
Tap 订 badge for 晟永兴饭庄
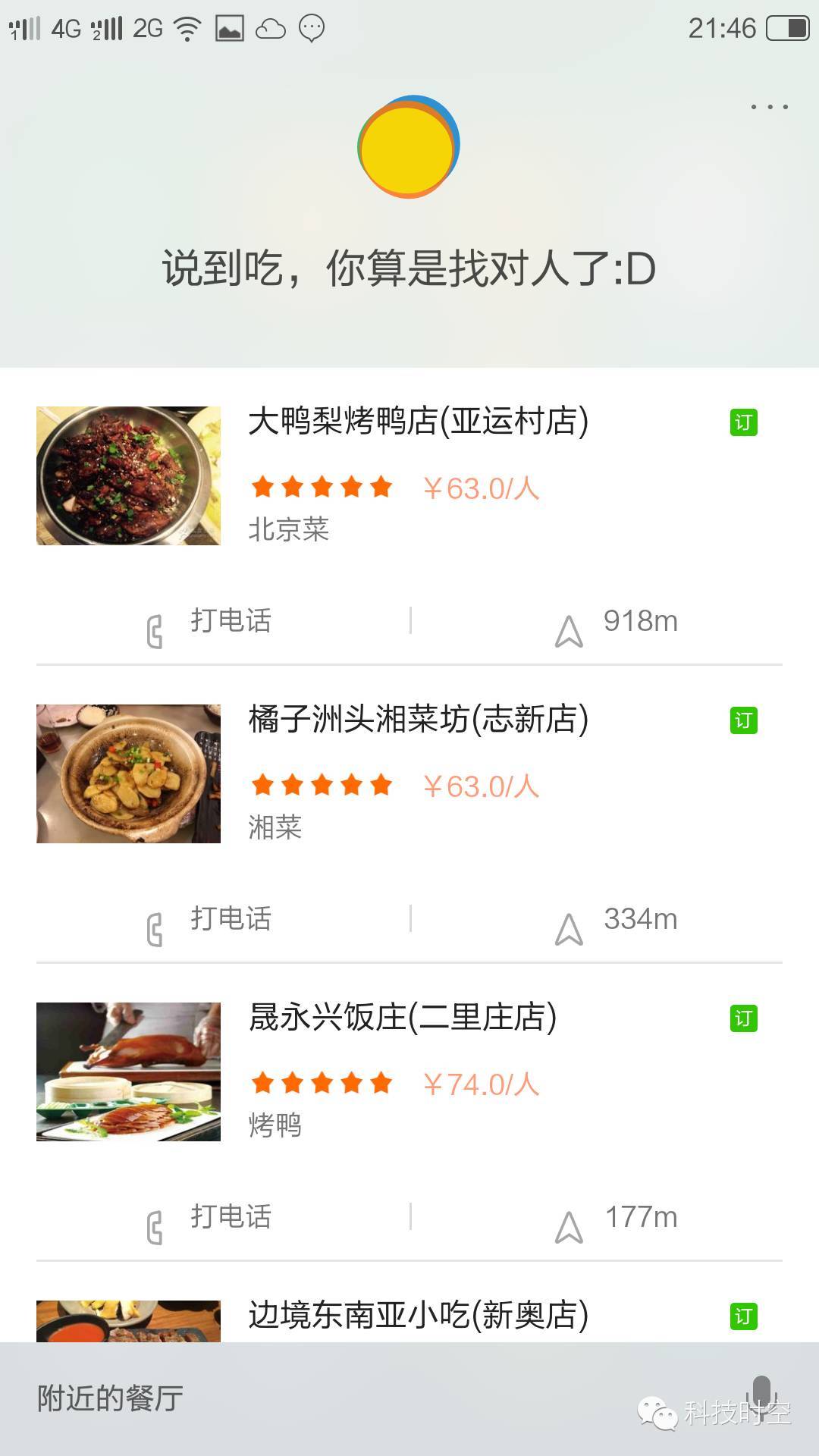(743, 1018)
